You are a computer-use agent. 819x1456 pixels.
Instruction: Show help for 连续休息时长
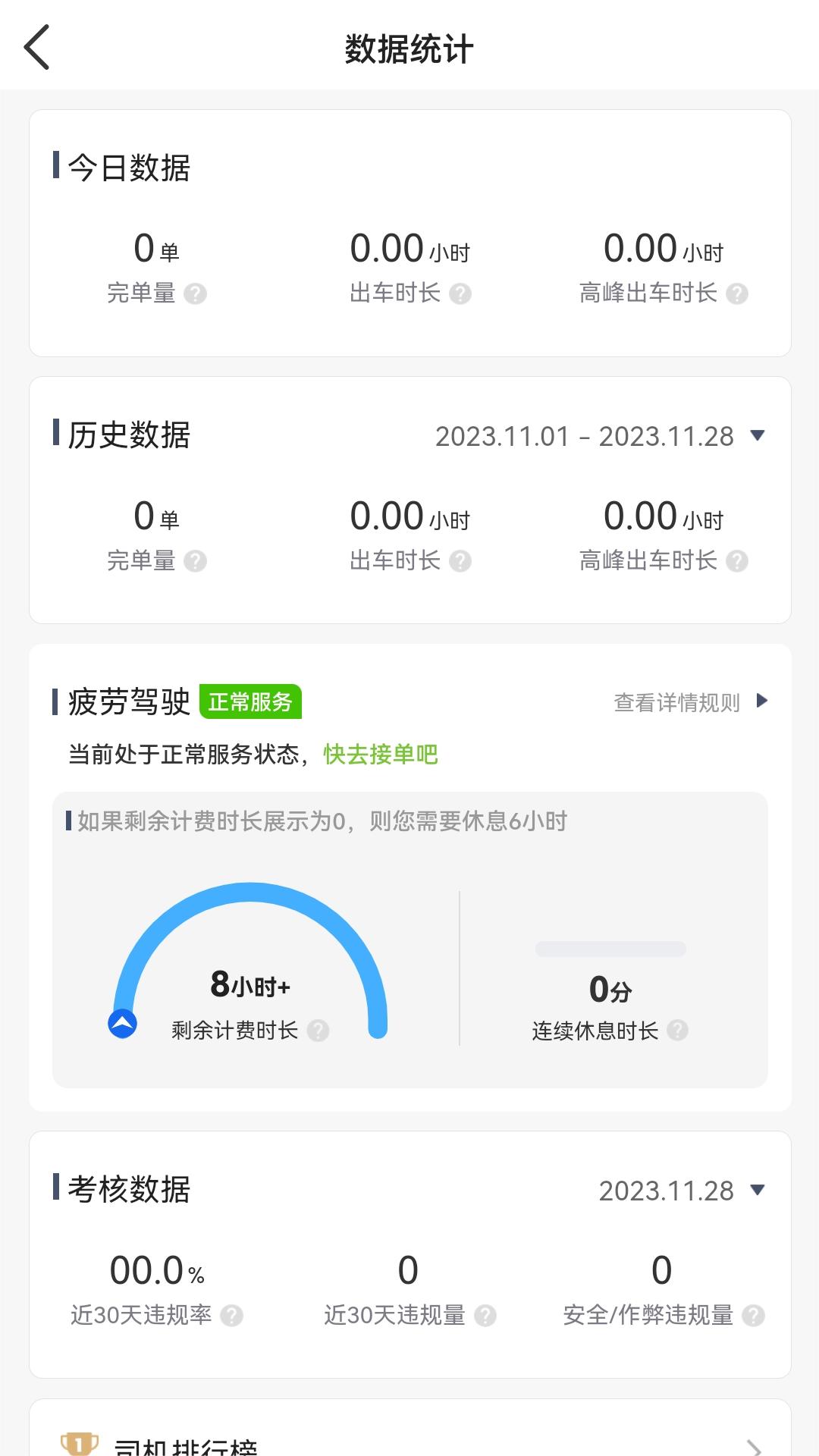677,1030
